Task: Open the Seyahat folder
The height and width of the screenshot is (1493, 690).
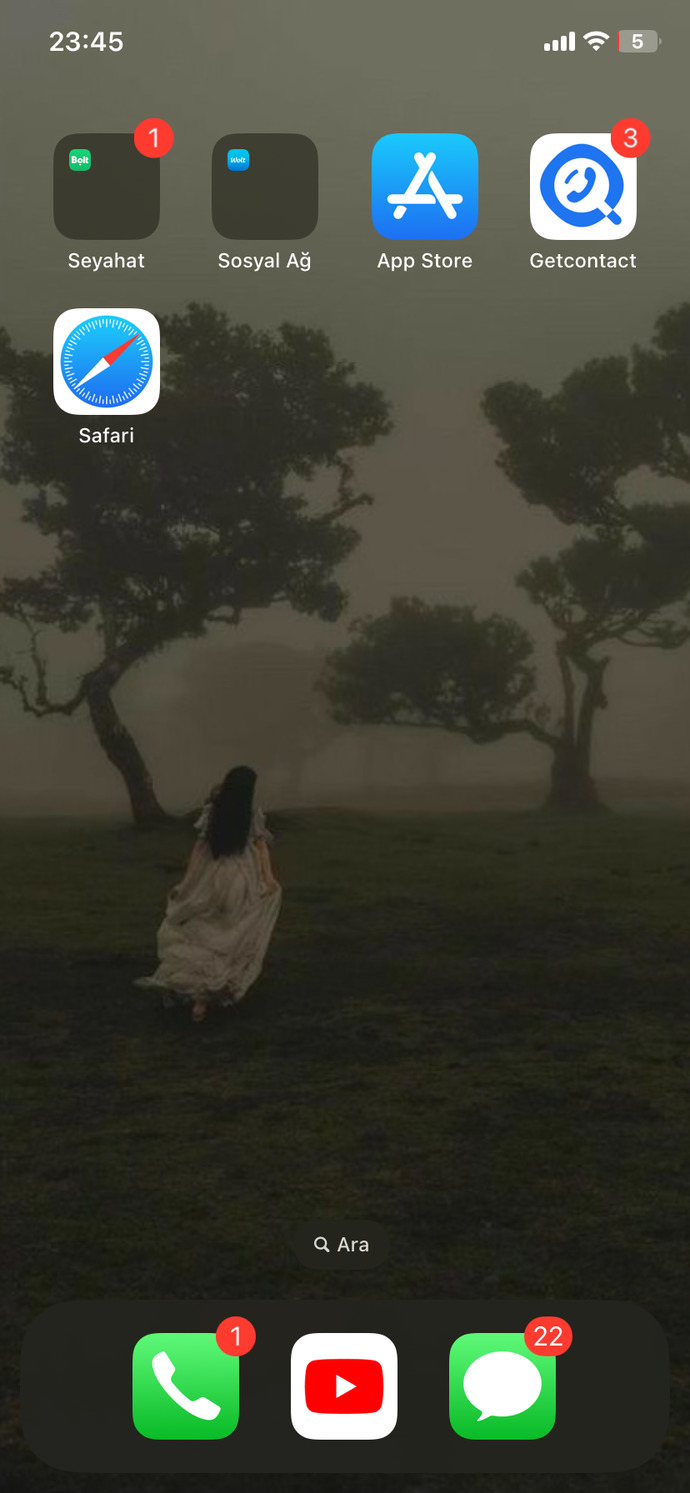Action: click(106, 186)
